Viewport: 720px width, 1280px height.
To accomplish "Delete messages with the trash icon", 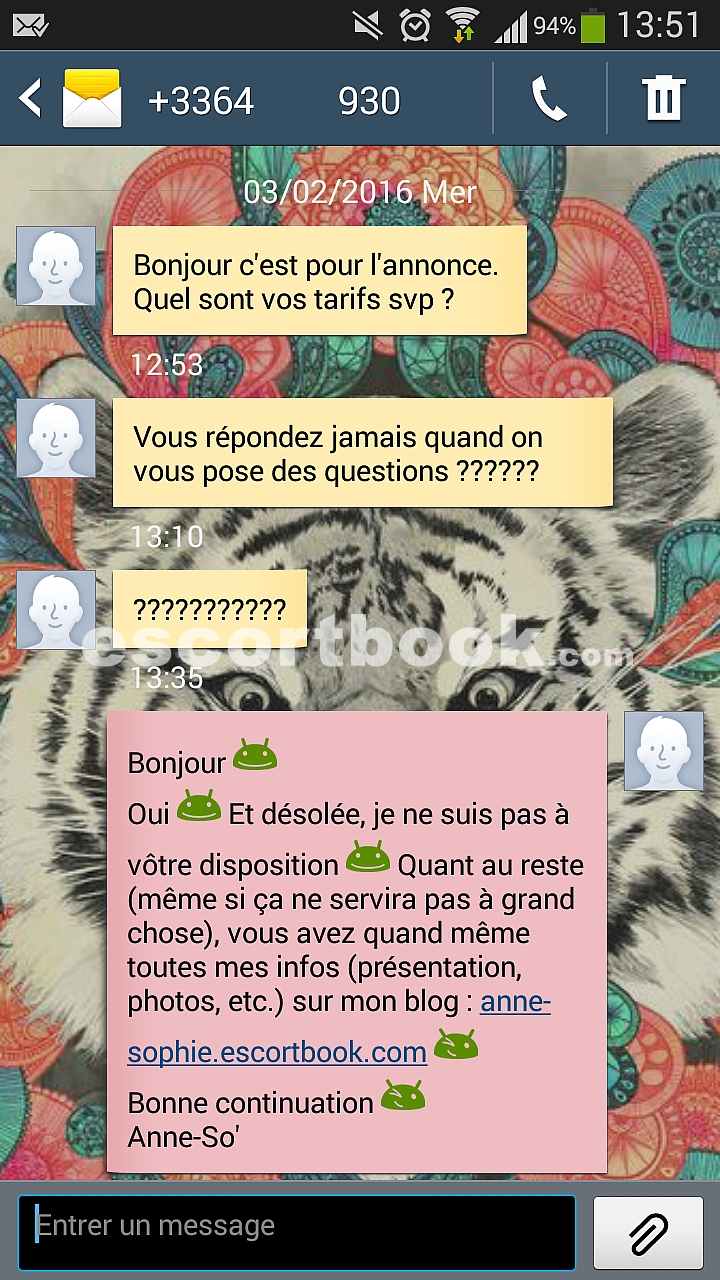I will pyautogui.click(x=663, y=99).
